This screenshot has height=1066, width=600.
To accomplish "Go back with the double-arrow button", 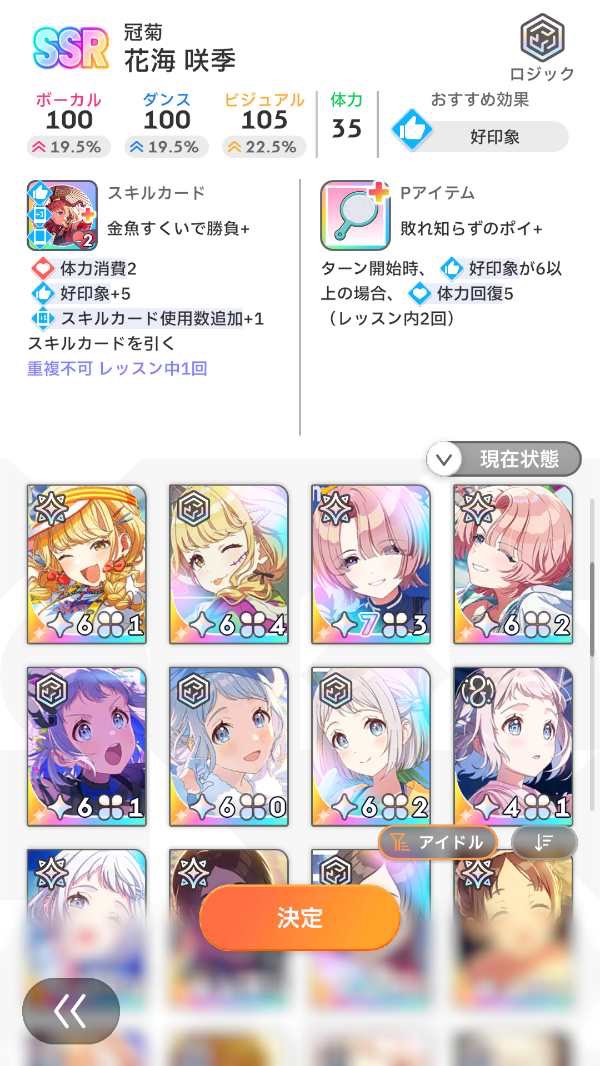I will point(71,1011).
